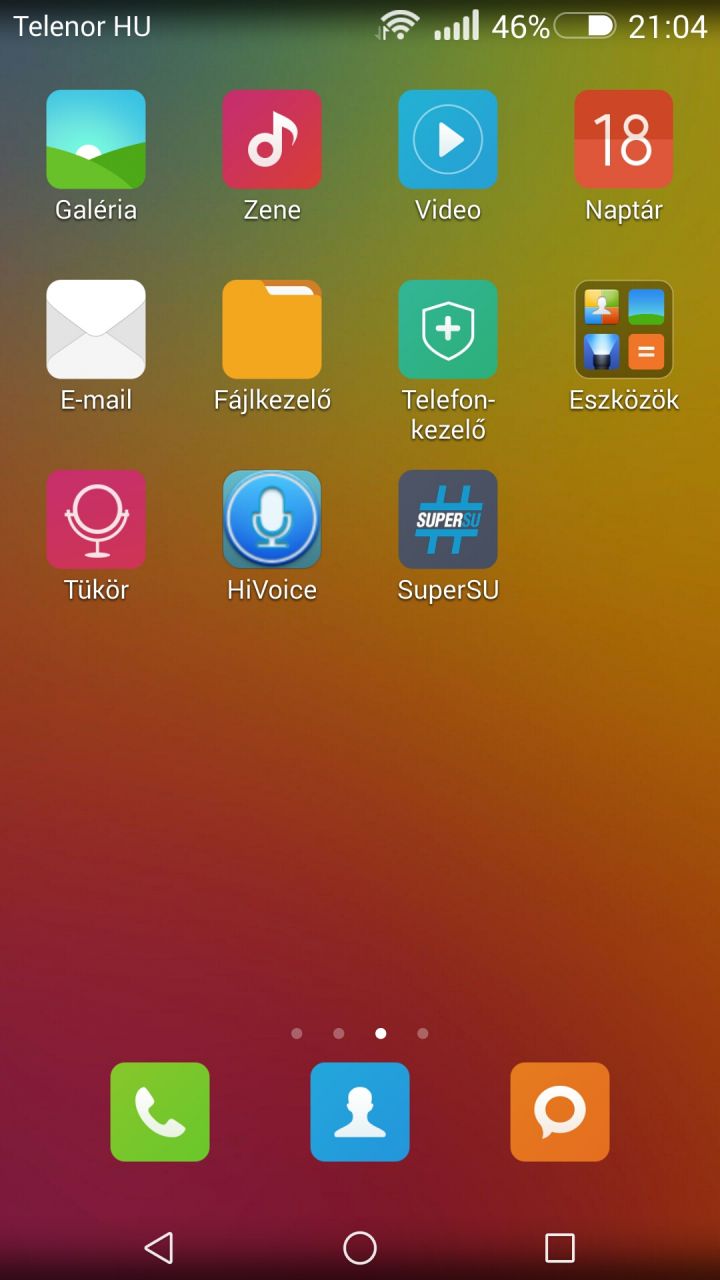Screen dimensions: 720x1280
Task: Open the contacts app from the dock
Action: click(x=360, y=1112)
